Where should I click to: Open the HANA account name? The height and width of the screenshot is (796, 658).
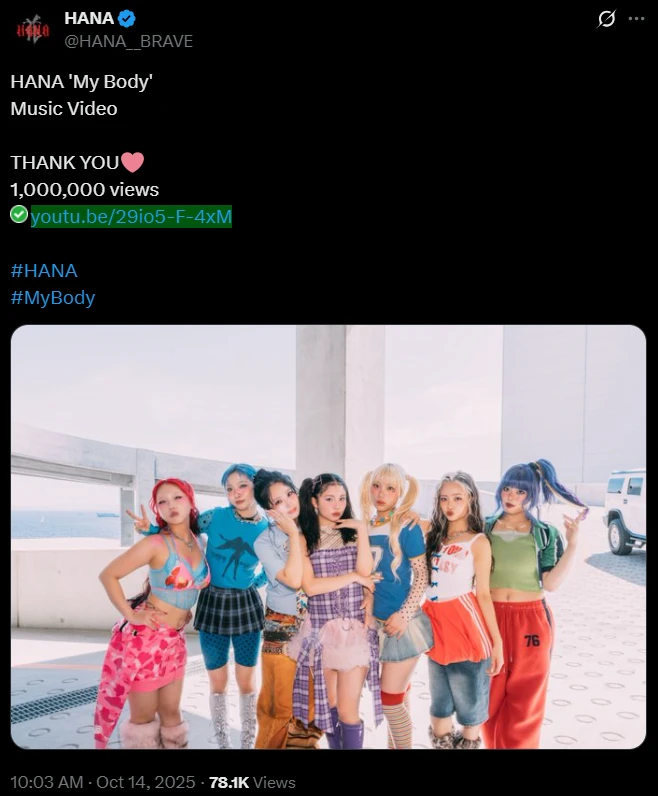(x=89, y=18)
